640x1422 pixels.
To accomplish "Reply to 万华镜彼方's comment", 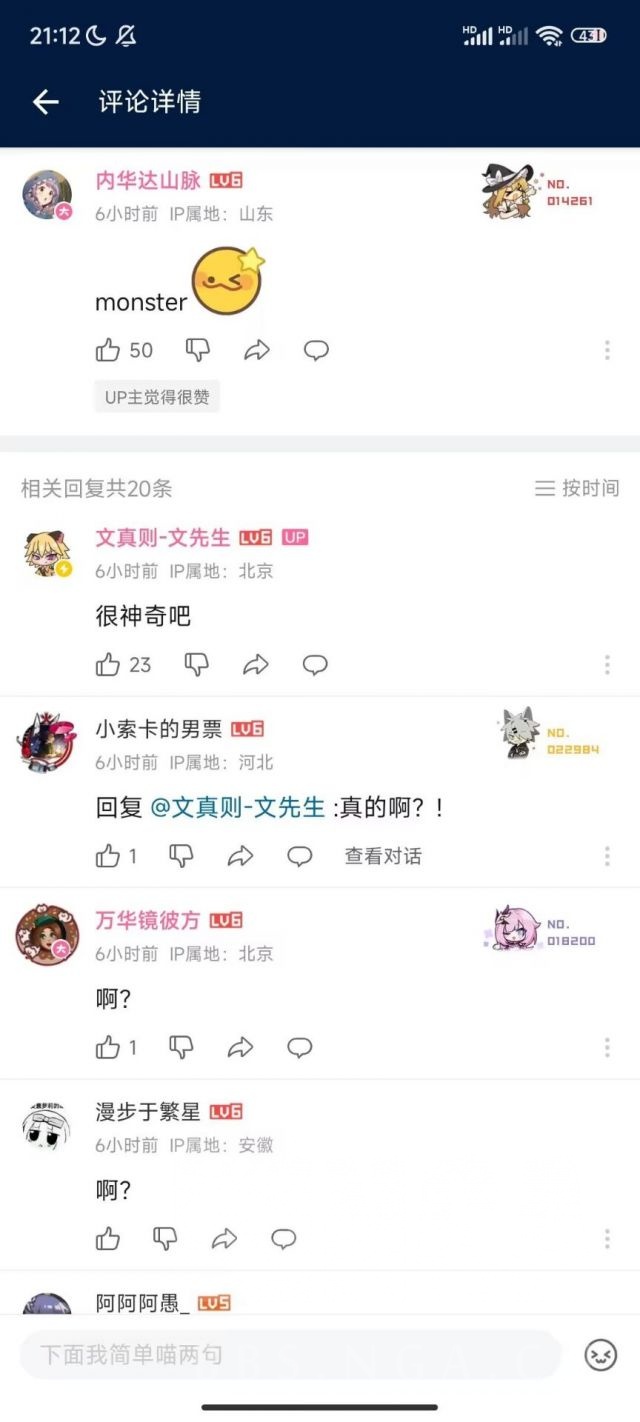I will point(300,1047).
